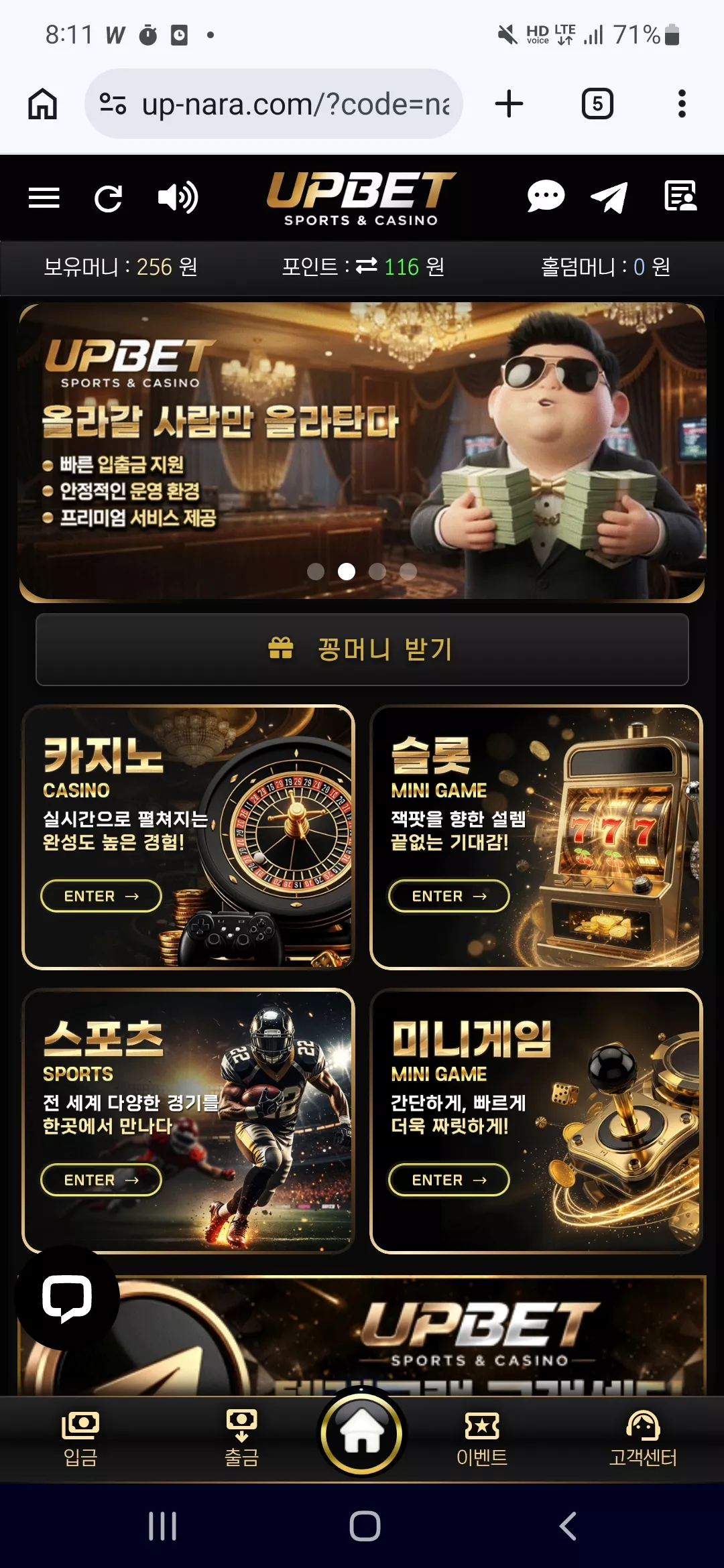
Task: Enter the 스포츠 SPORTS section
Action: (101, 1179)
